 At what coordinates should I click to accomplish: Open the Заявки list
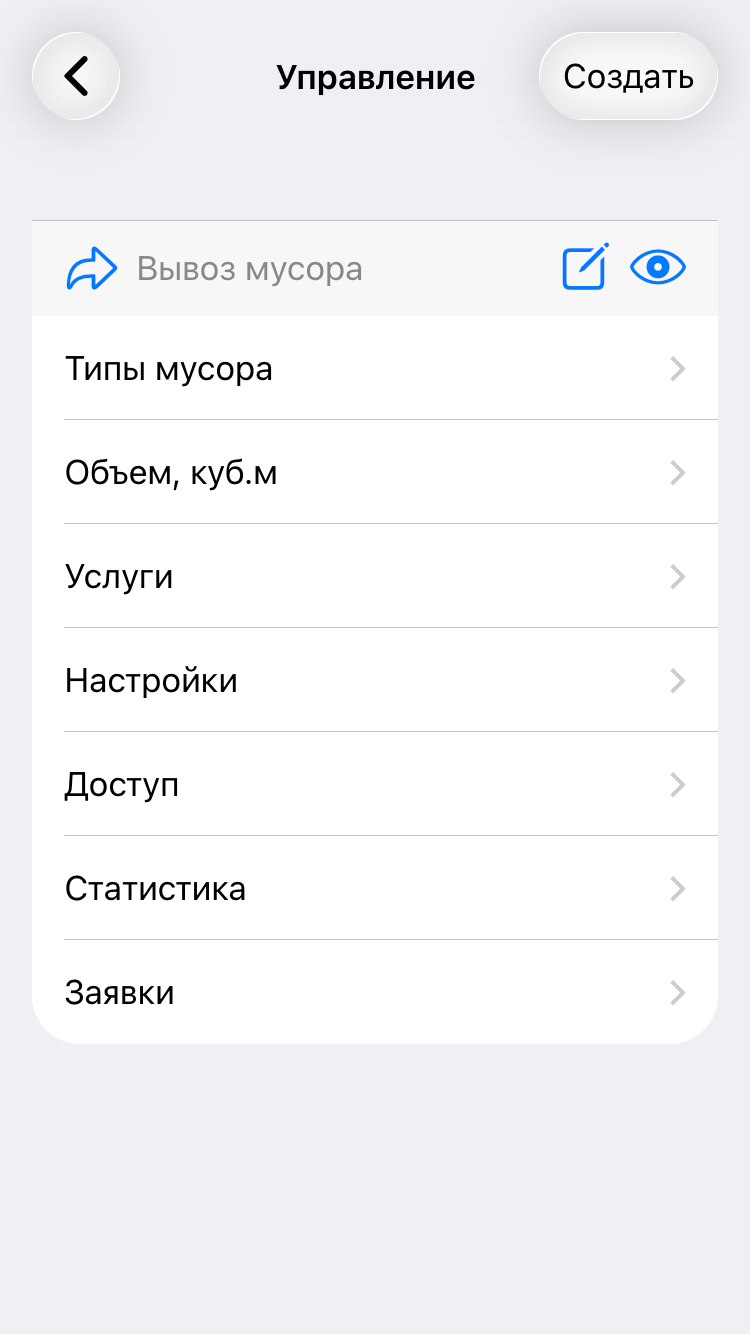coord(375,993)
